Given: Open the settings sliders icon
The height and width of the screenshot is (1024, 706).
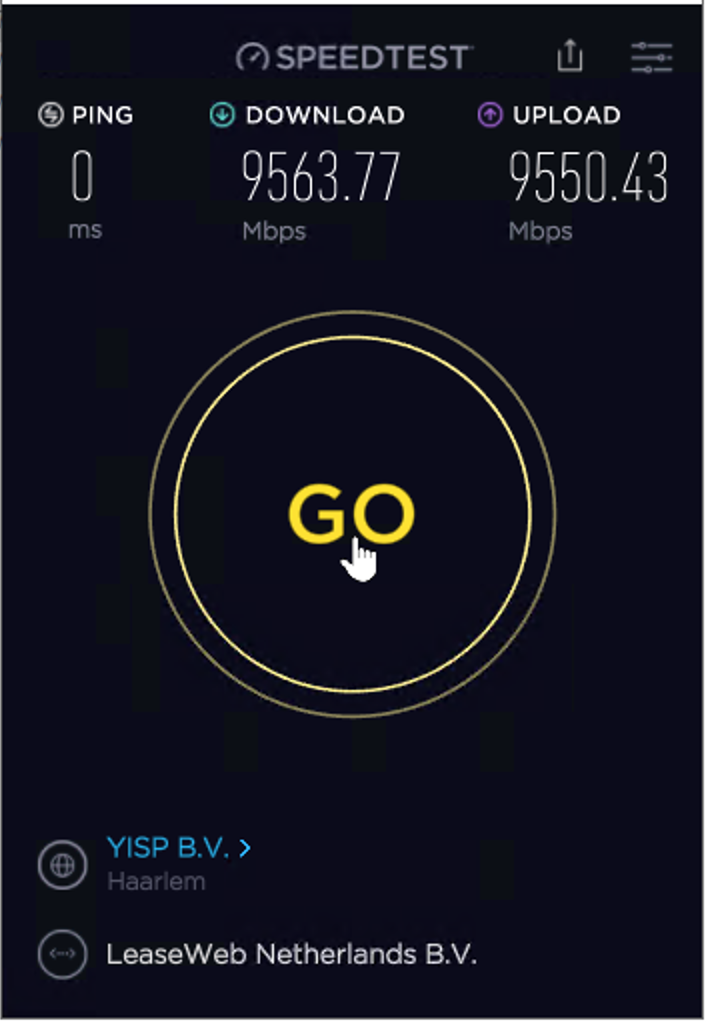Looking at the screenshot, I should click(651, 57).
